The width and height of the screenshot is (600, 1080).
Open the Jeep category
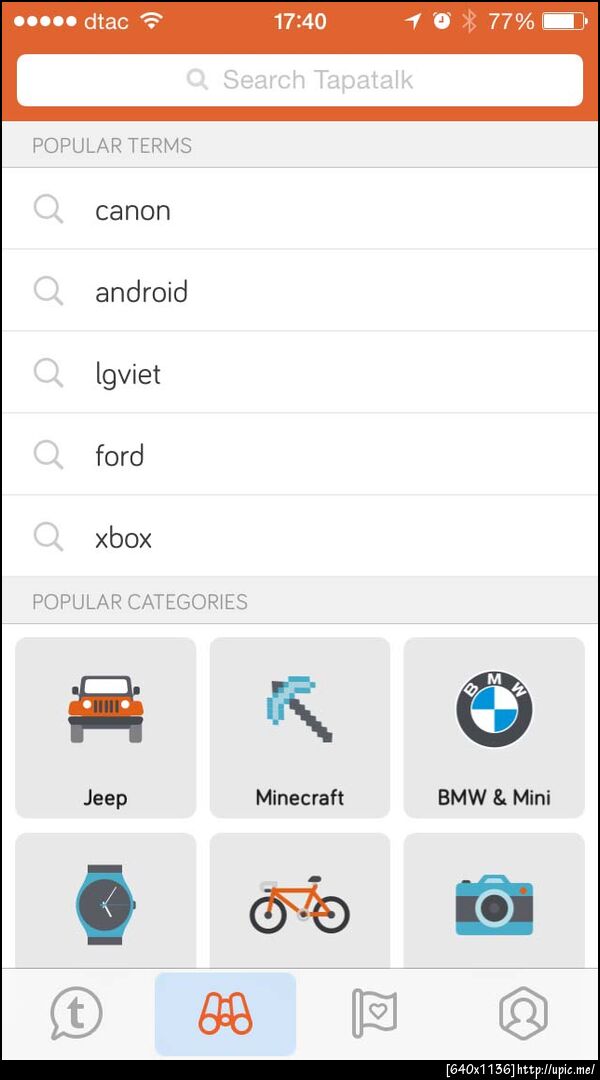[105, 727]
